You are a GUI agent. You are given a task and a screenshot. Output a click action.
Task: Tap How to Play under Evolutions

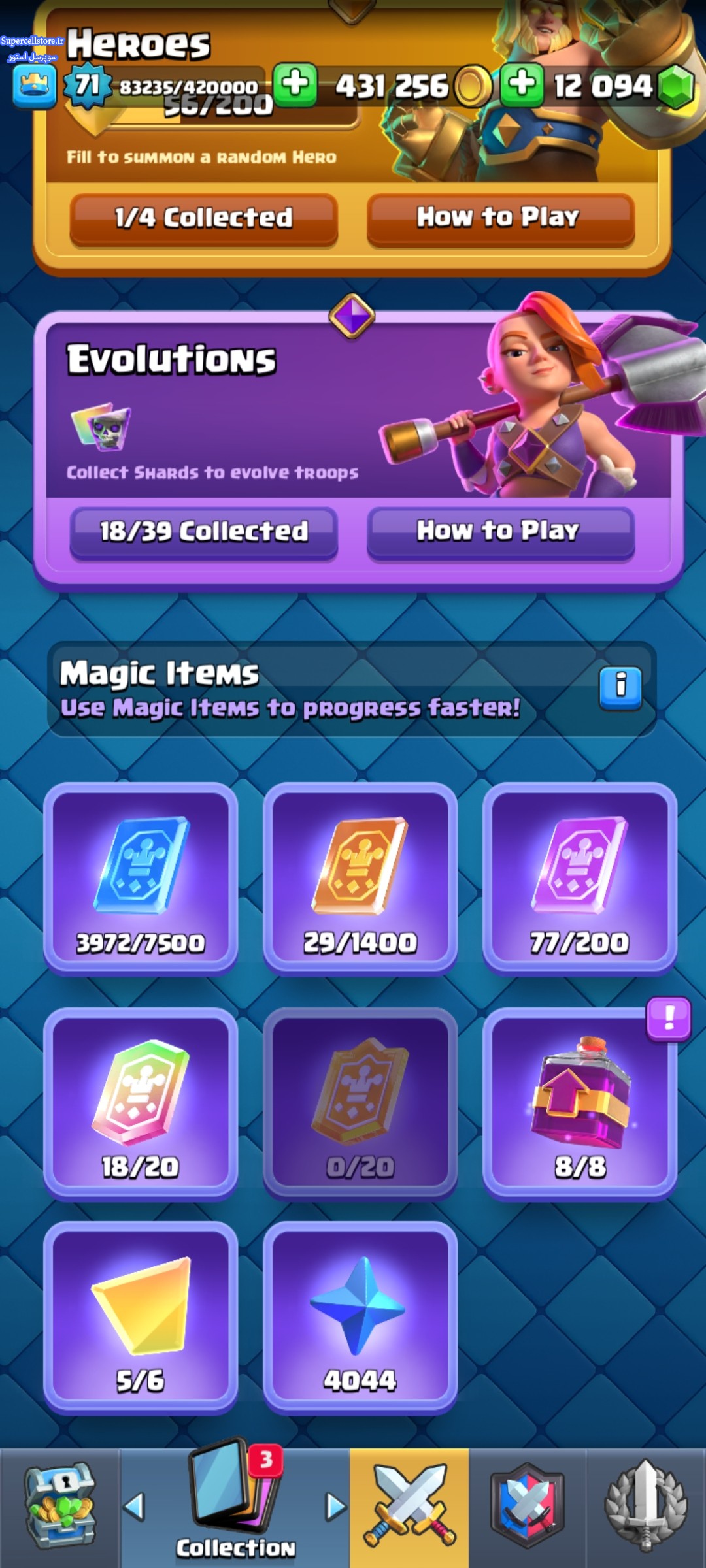click(500, 532)
